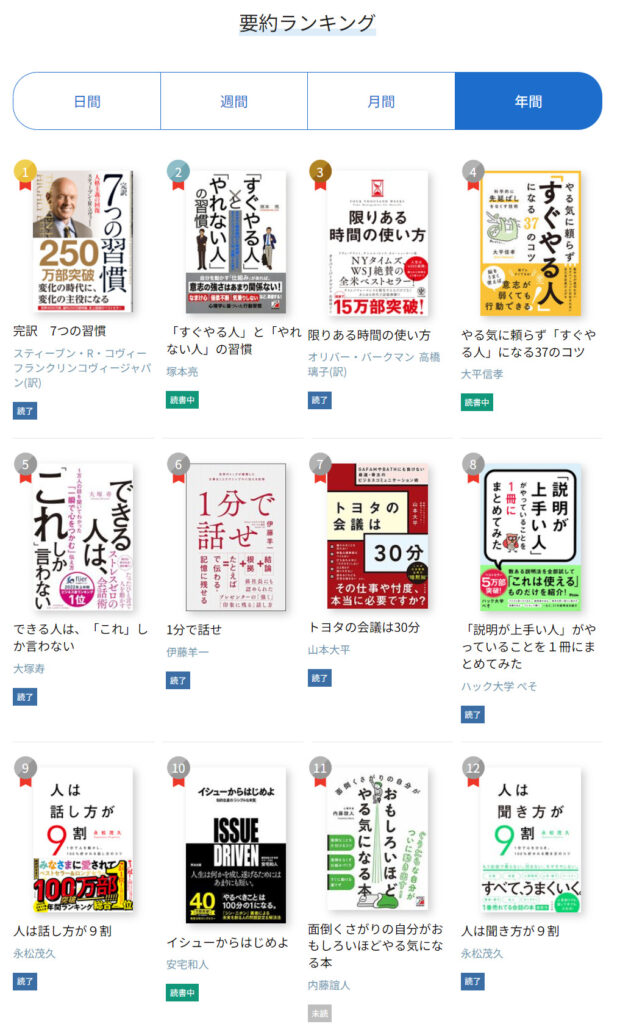Image resolution: width=620 pixels, height=1024 pixels.
Task: Open 面倒くさがりの自分がおもしろいほどやる気になる本
Action: [376, 840]
